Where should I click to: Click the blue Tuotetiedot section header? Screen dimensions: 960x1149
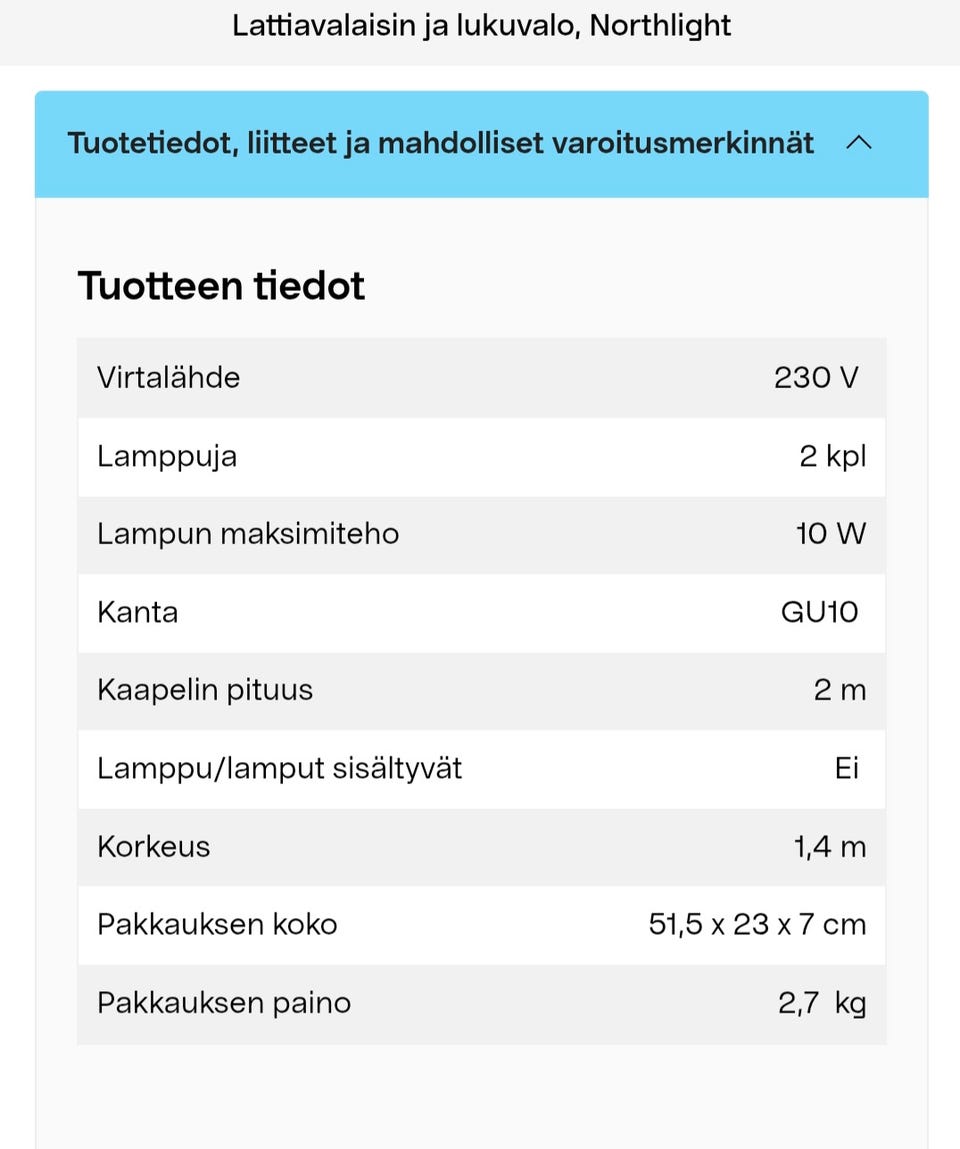440,143
